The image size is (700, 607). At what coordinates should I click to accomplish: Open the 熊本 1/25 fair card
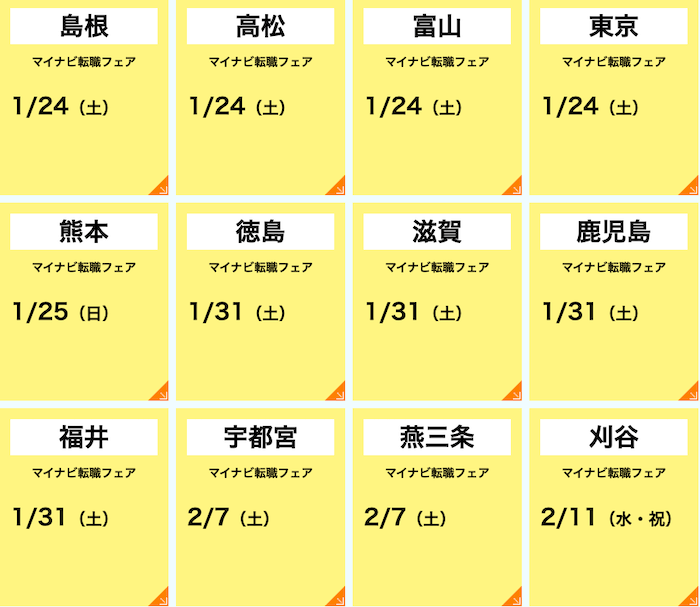pos(84,303)
